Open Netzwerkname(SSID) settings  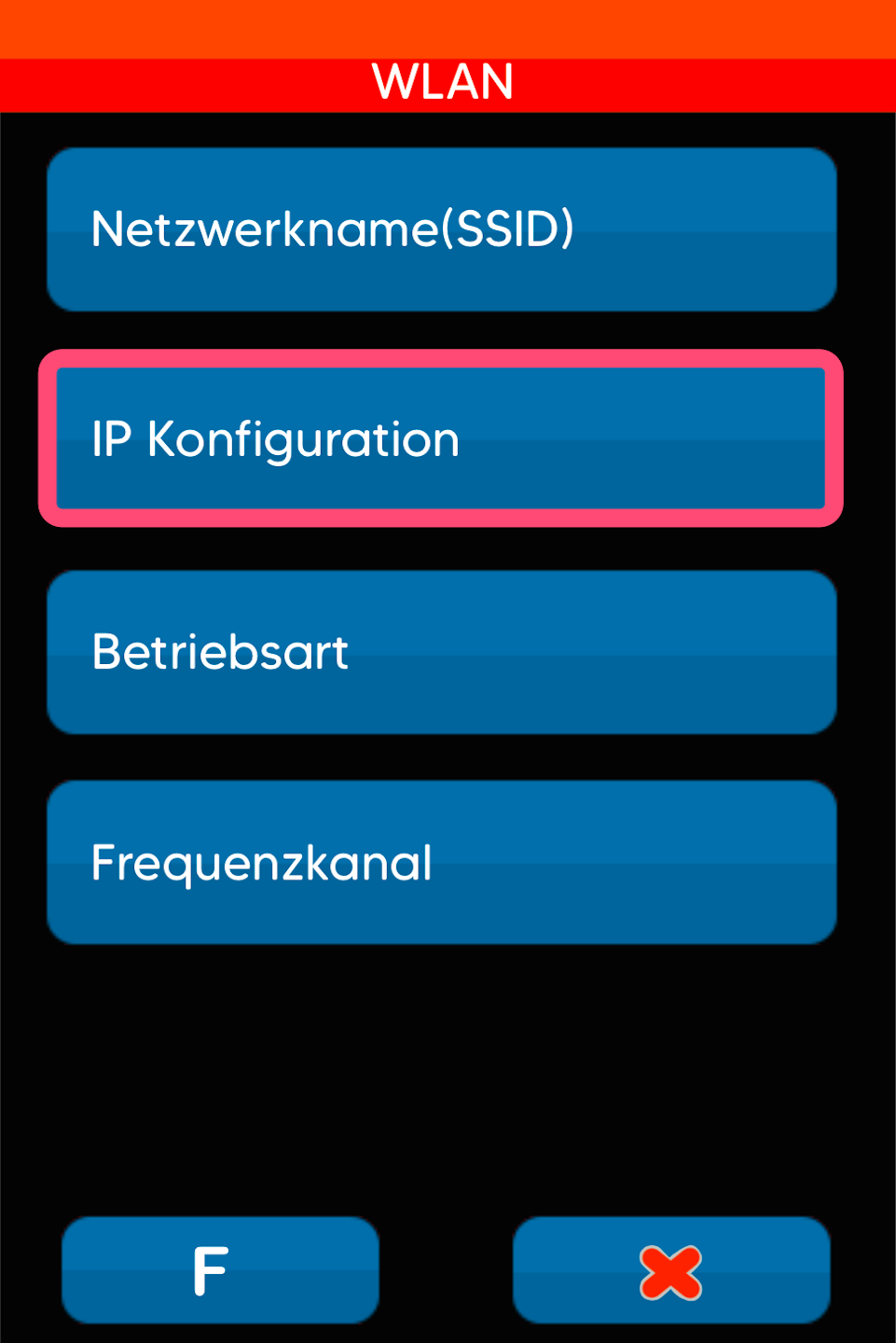click(441, 229)
